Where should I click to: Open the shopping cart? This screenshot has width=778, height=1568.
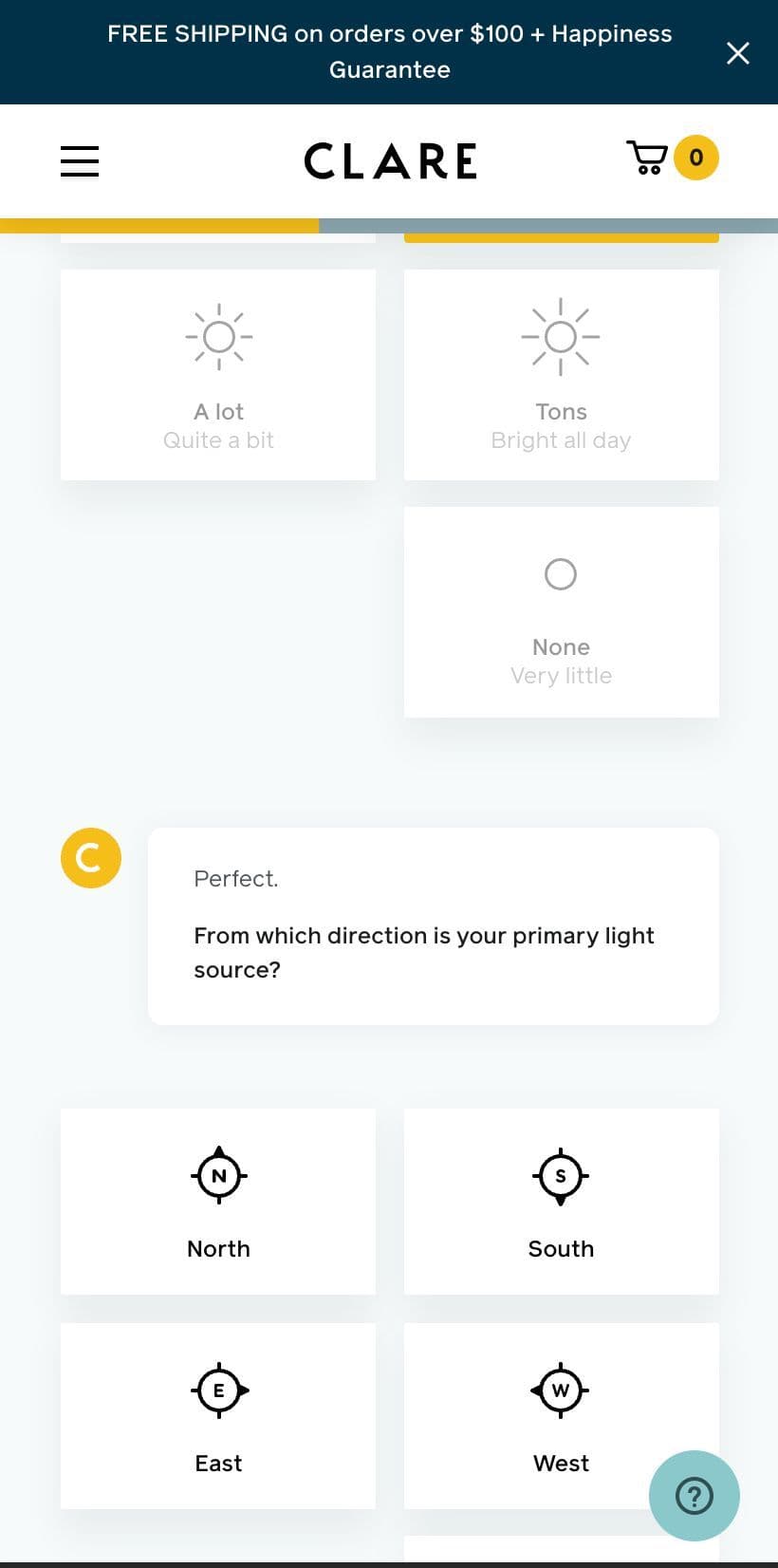(x=672, y=158)
